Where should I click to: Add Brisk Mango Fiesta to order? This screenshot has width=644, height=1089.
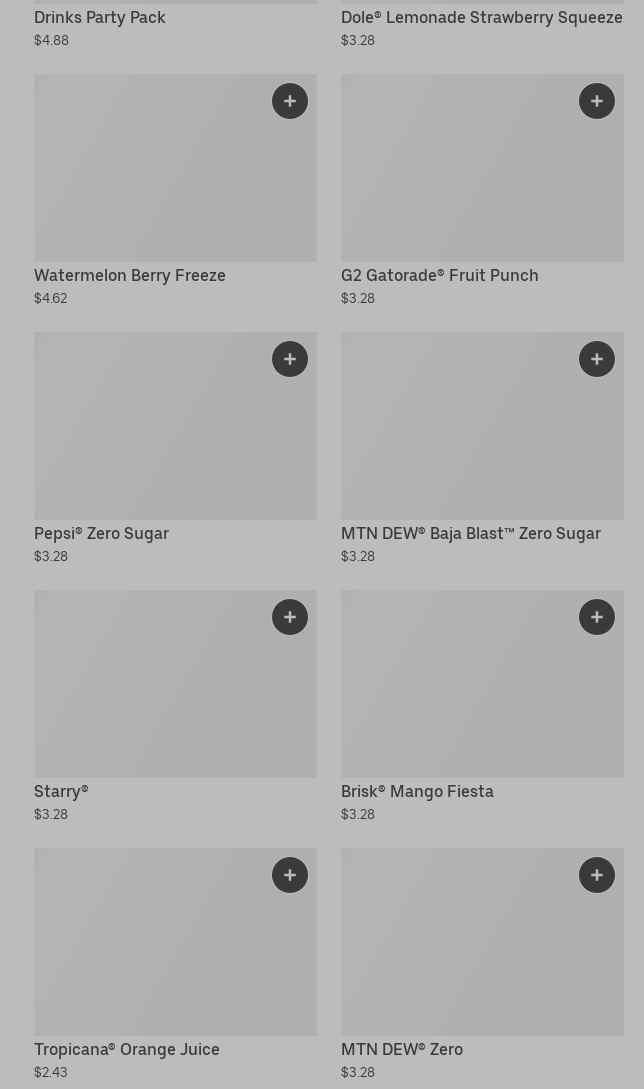click(x=597, y=617)
